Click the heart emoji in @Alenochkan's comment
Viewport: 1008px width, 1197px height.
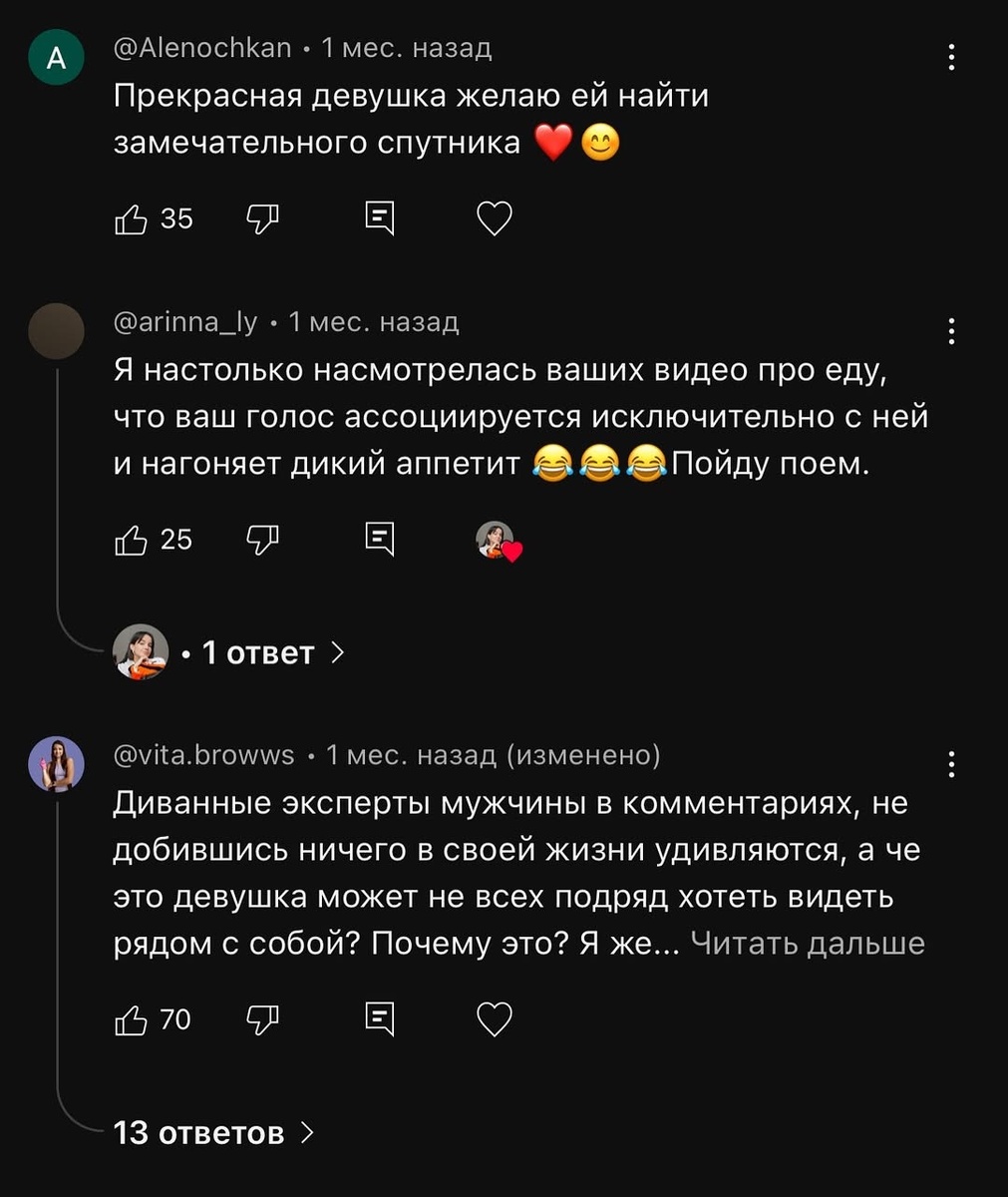(554, 141)
